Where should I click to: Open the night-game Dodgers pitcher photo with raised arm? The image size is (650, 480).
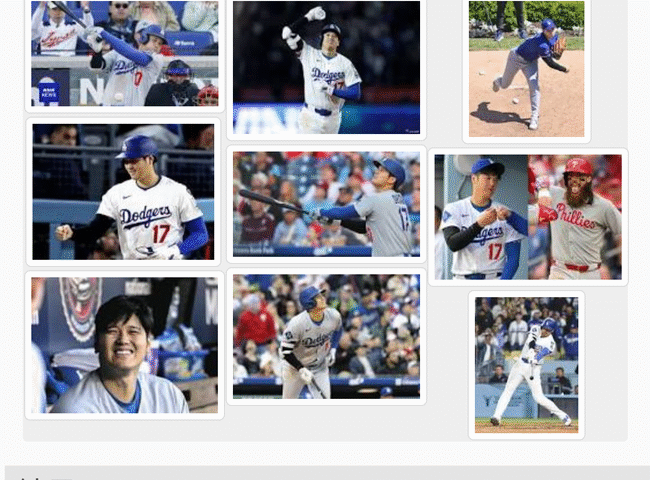coord(326,67)
